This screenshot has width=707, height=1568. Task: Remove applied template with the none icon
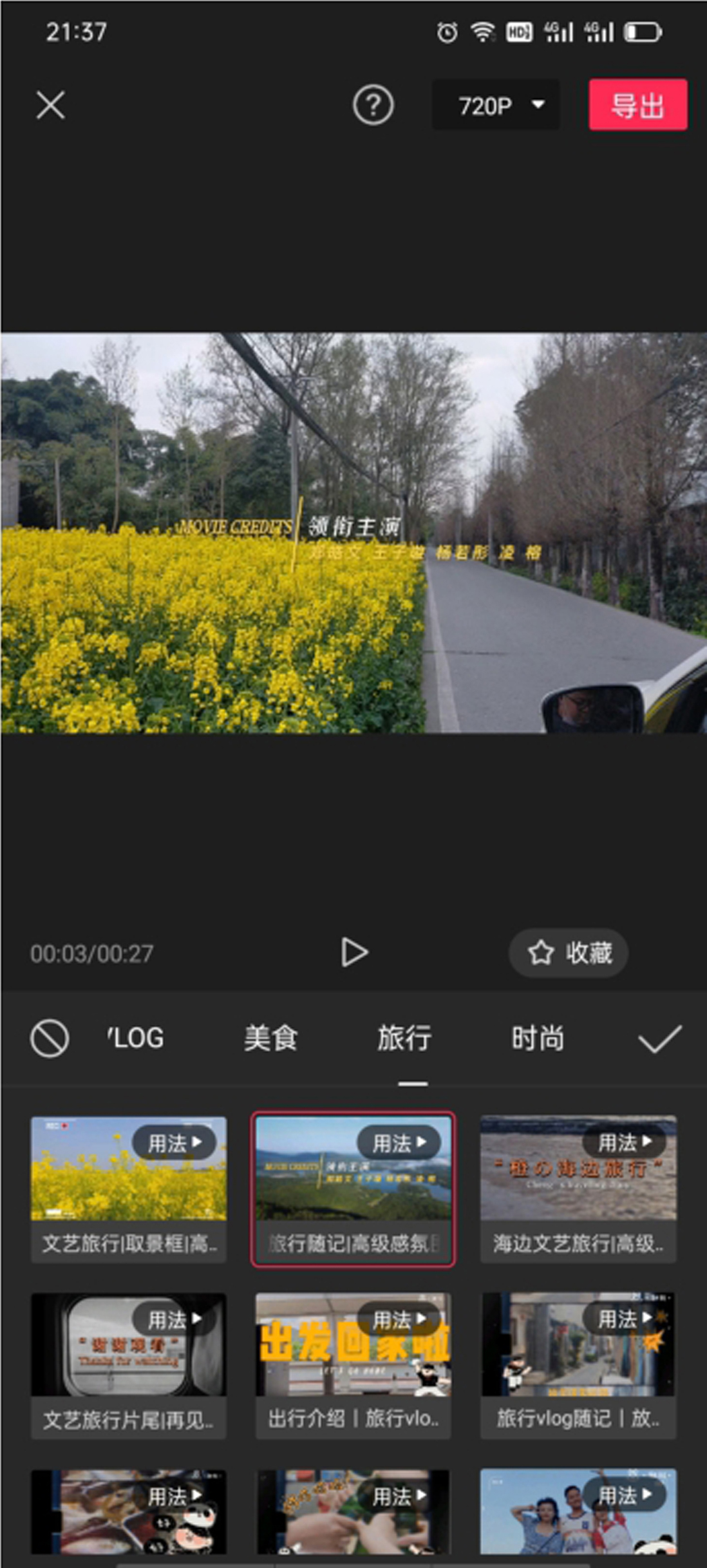[x=50, y=1038]
